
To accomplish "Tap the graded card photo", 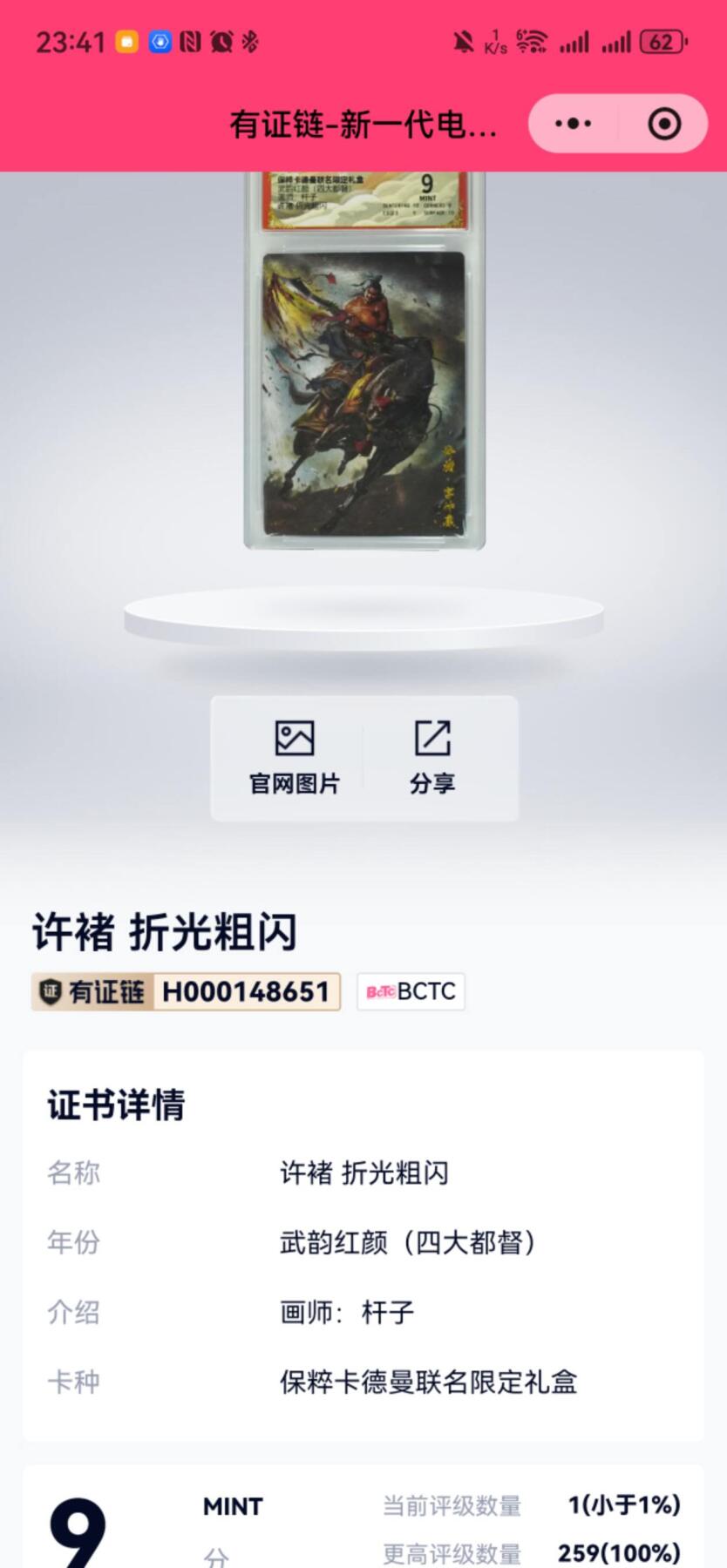I will point(363,366).
